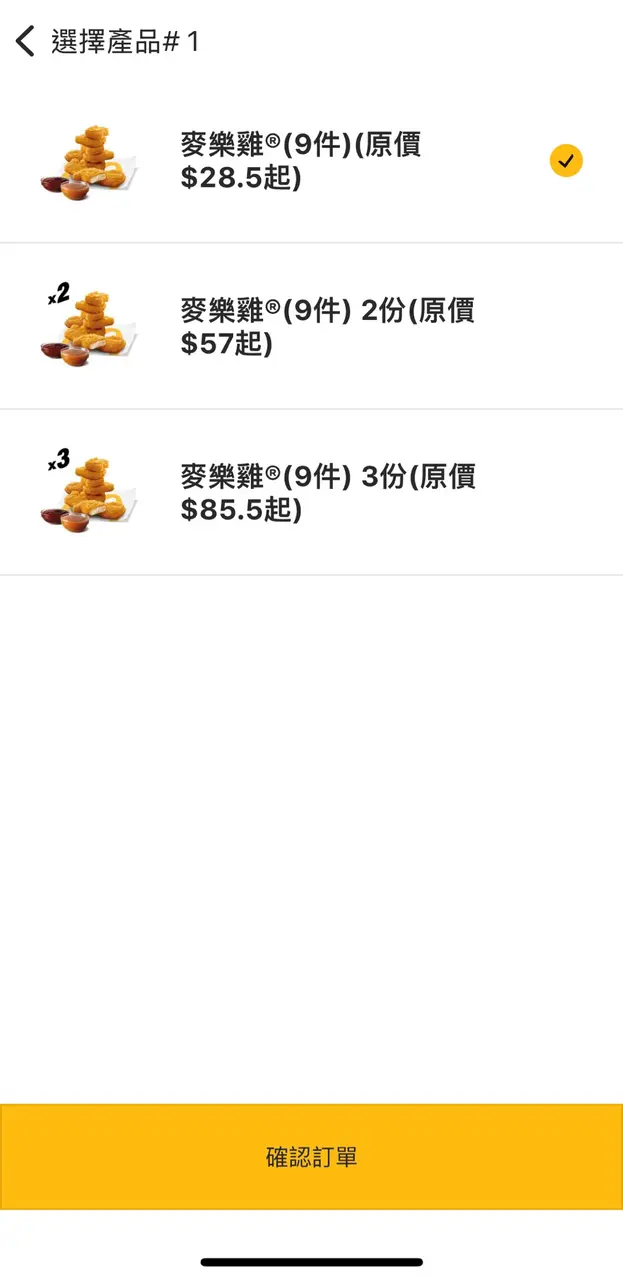The image size is (623, 1280).
Task: Select 麥樂雞(9件) 原價$28.5起 option
Action: (x=310, y=161)
